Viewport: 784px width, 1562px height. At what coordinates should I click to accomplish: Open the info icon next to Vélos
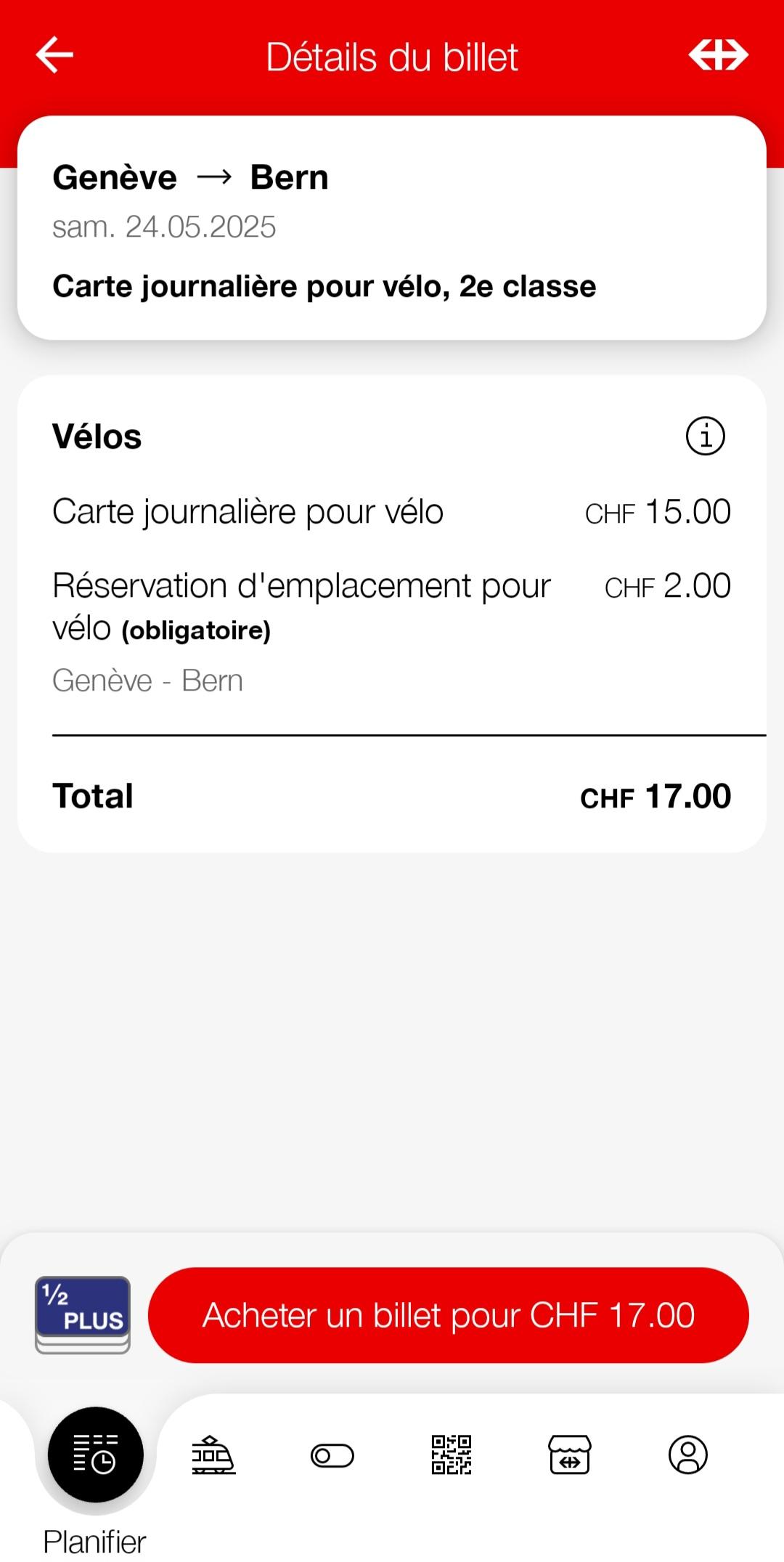705,436
